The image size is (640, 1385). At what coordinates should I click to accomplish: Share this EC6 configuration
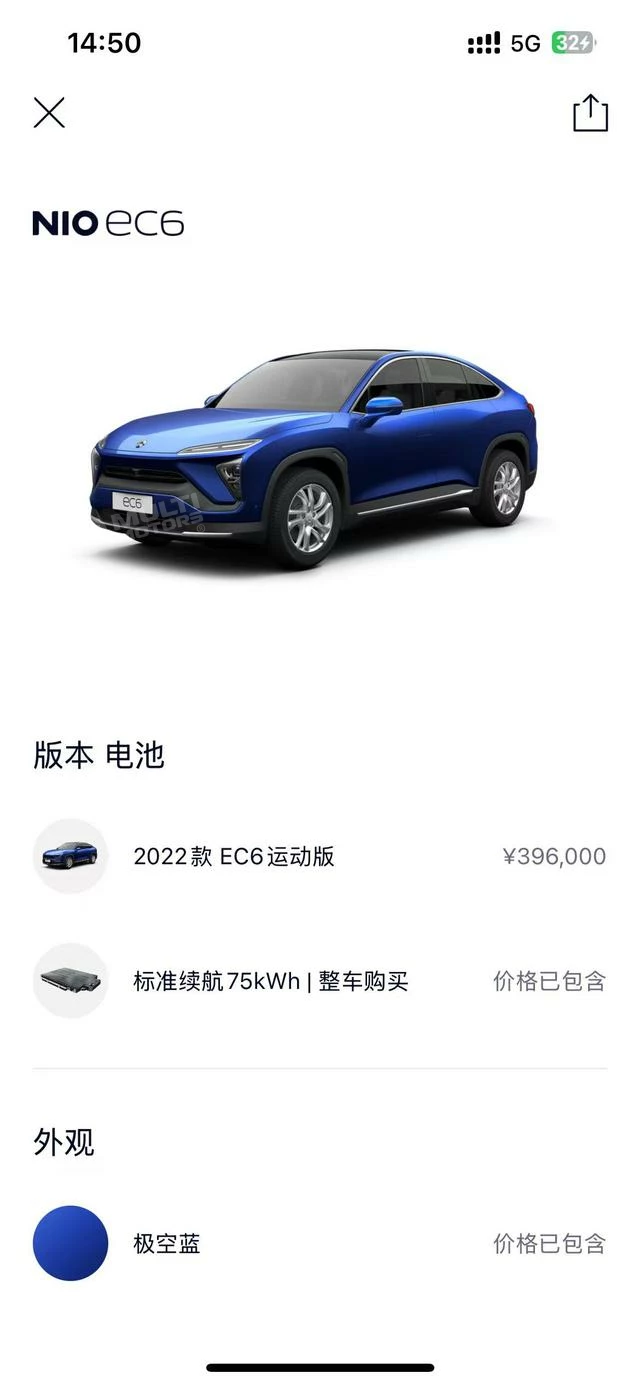click(x=590, y=112)
